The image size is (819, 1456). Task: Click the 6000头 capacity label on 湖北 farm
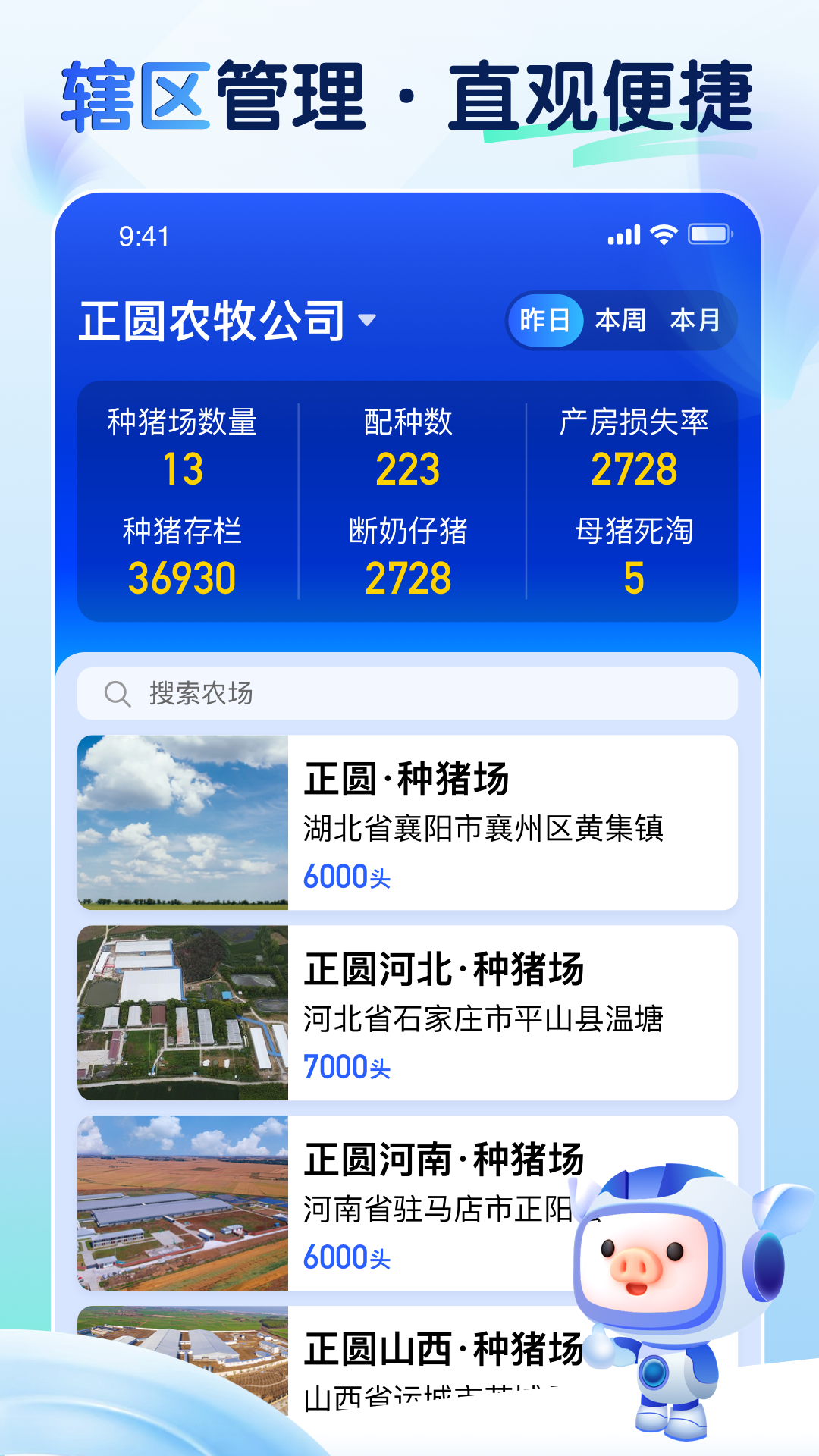347,877
